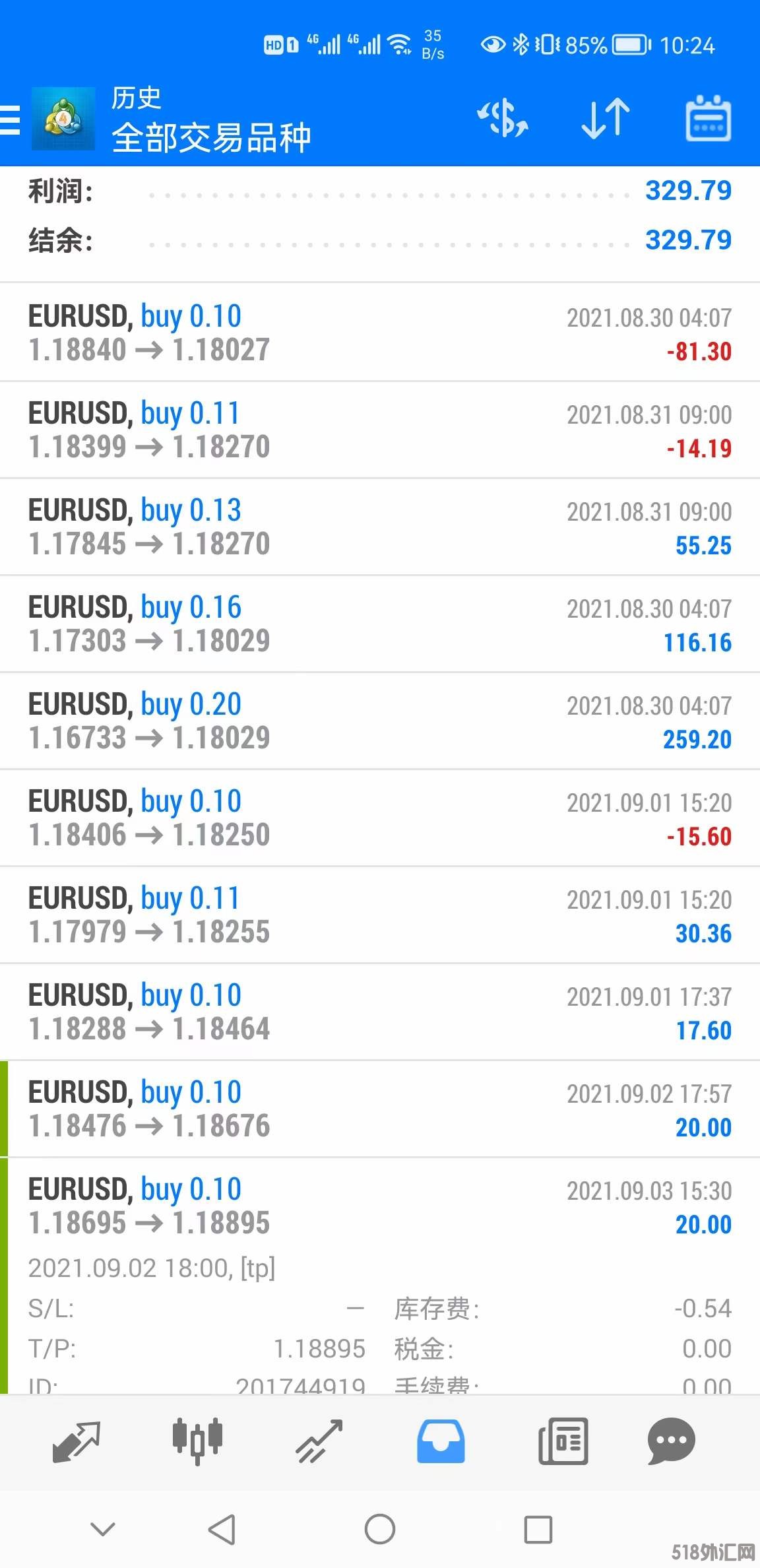Open the chat messages tab
The width and height of the screenshot is (760, 1568).
[671, 1441]
